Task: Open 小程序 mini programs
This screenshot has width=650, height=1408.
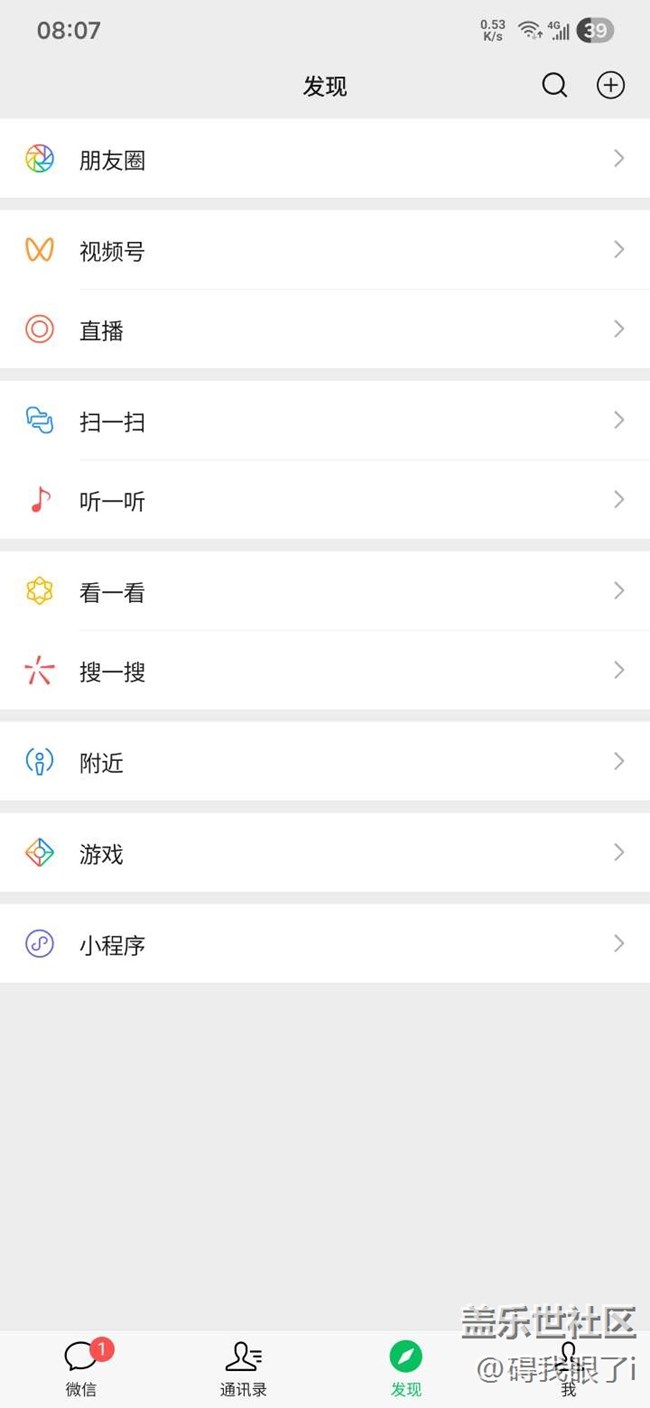Action: point(325,944)
